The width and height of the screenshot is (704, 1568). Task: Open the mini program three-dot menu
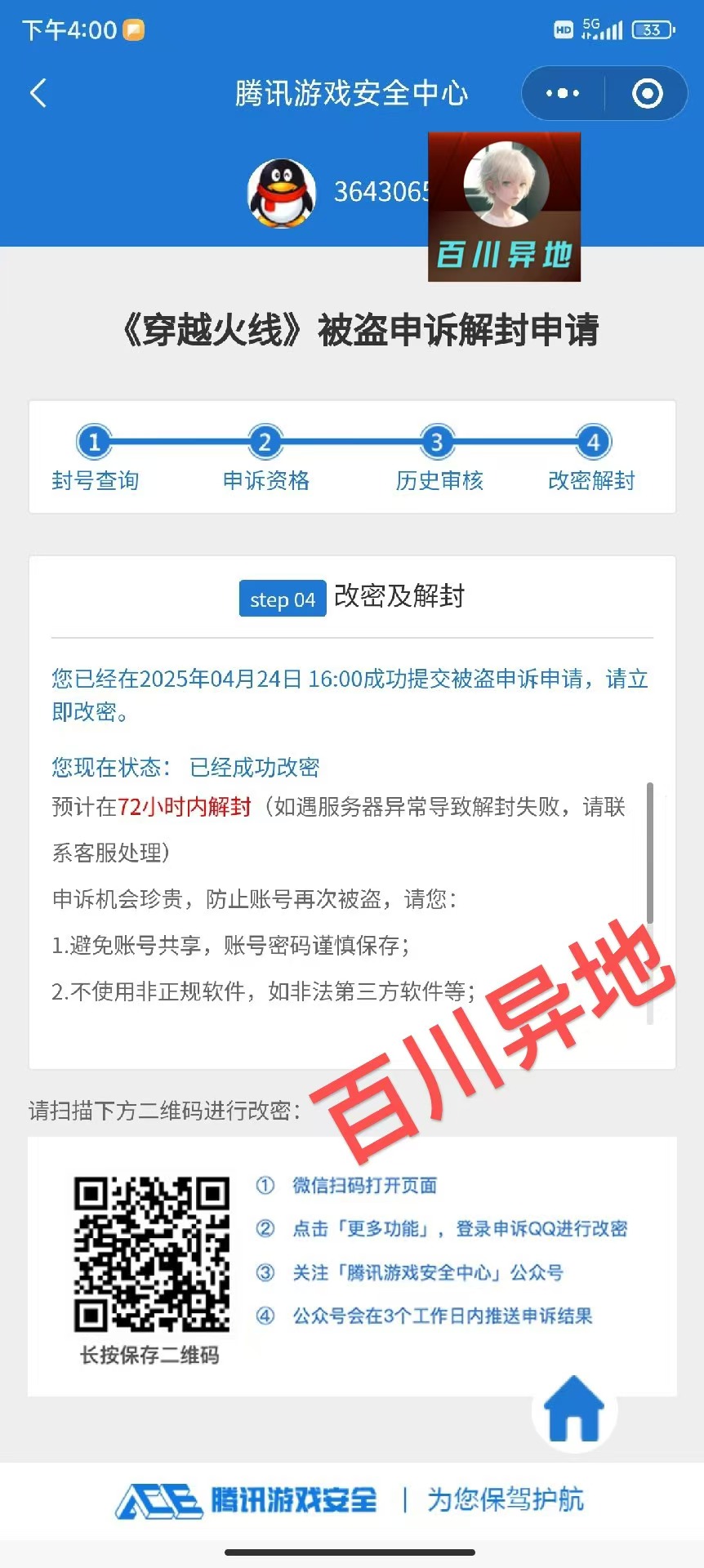pos(563,93)
